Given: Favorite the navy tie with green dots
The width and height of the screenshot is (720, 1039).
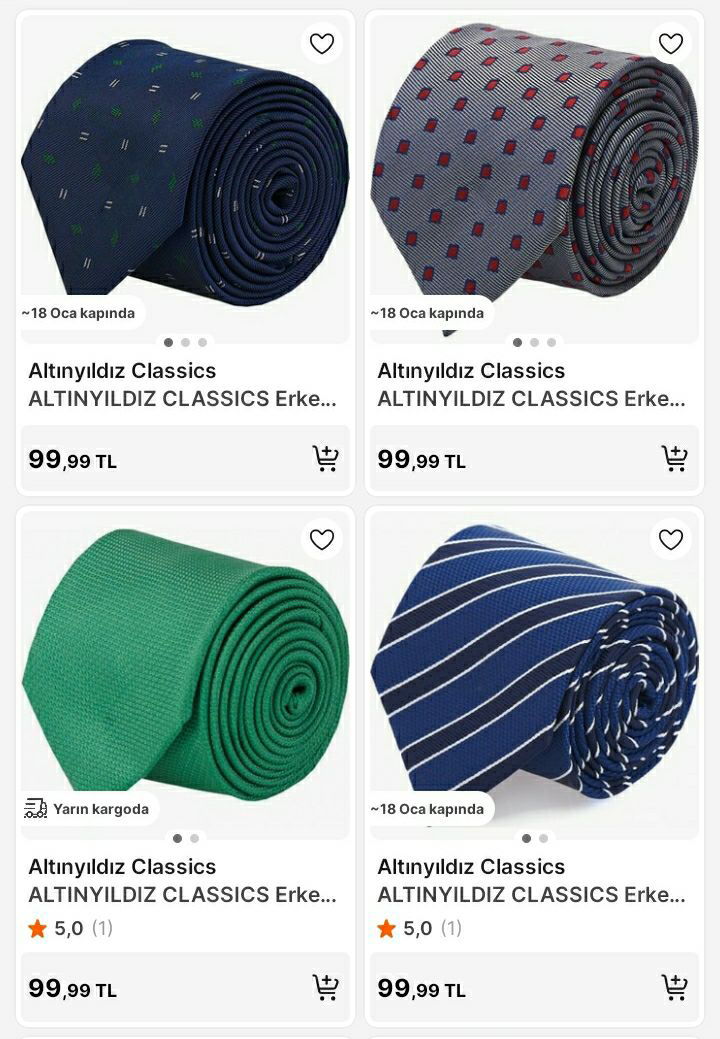Looking at the screenshot, I should pos(321,44).
